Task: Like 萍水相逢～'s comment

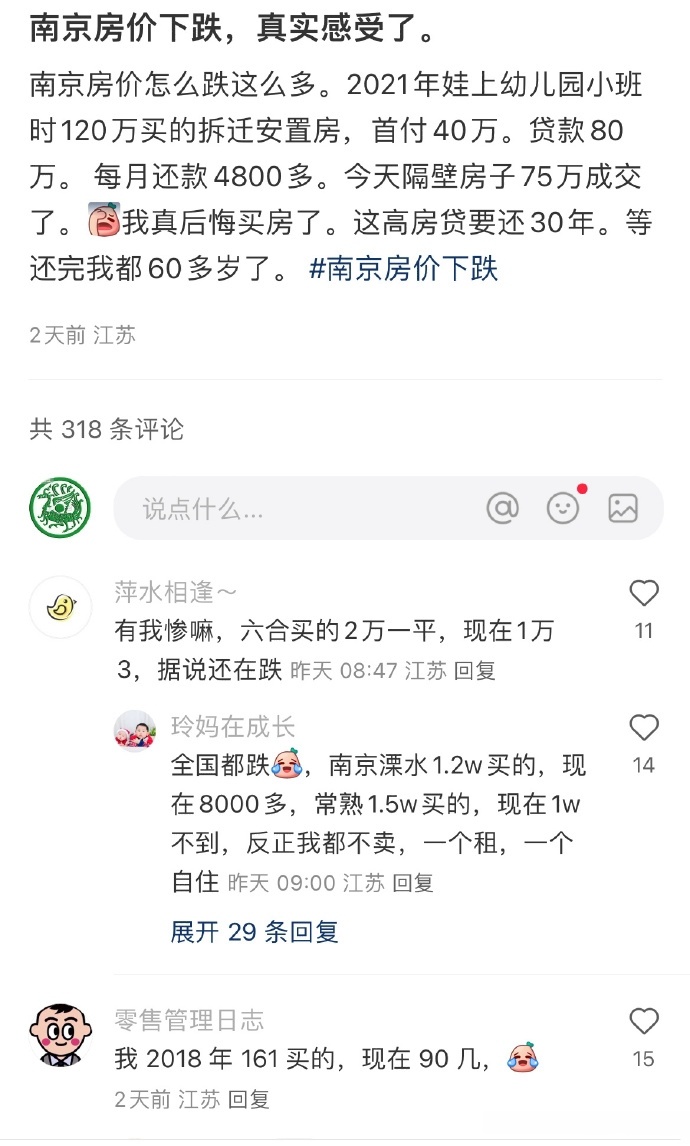Action: pos(644,594)
